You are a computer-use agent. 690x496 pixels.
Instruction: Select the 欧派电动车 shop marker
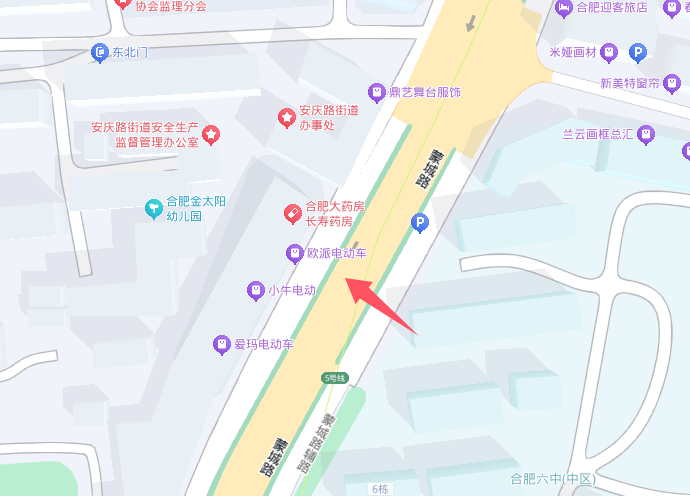click(x=295, y=253)
